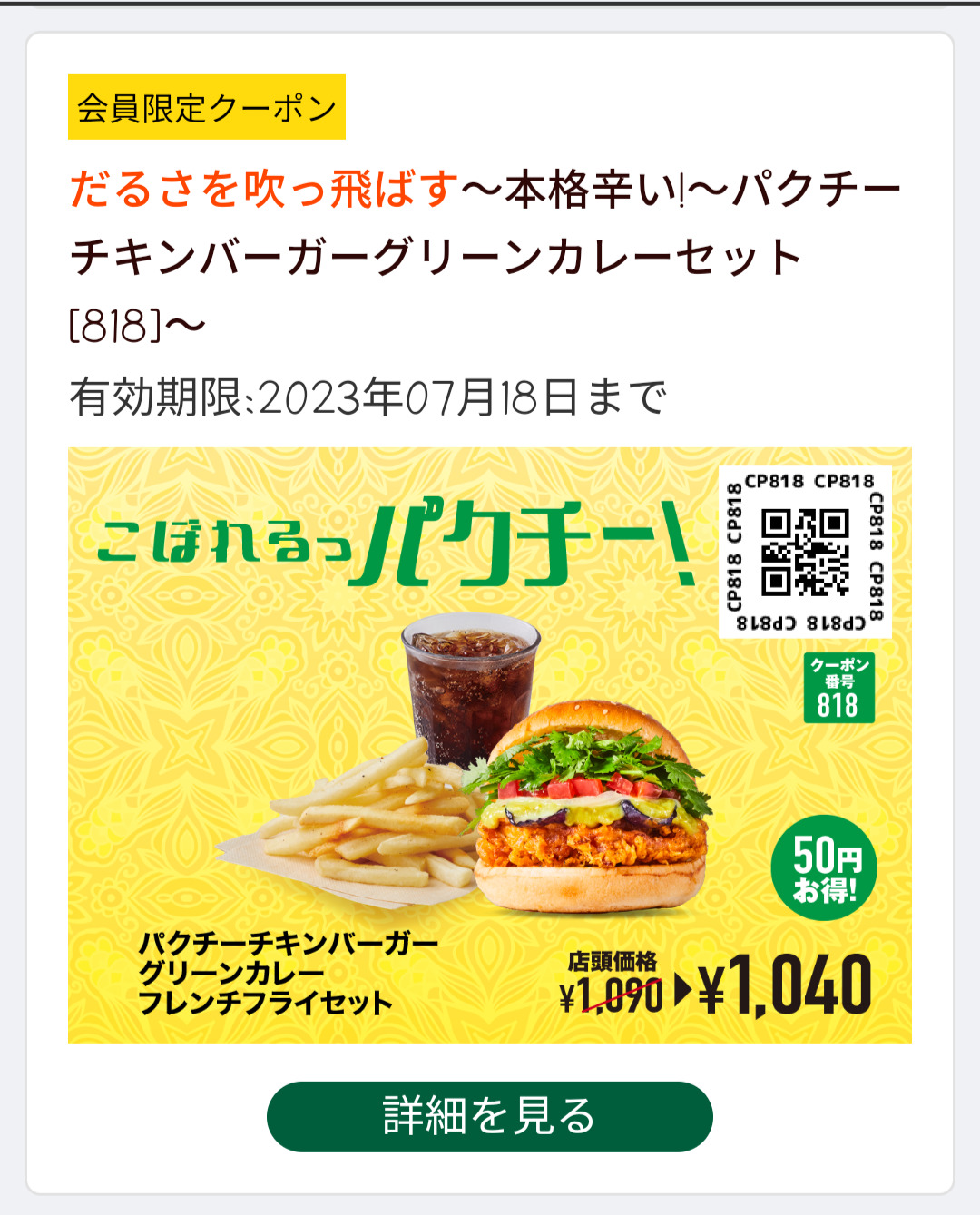Open the パクチーチキンバーガー coupon banner
This screenshot has height=1215, width=980.
point(489,744)
